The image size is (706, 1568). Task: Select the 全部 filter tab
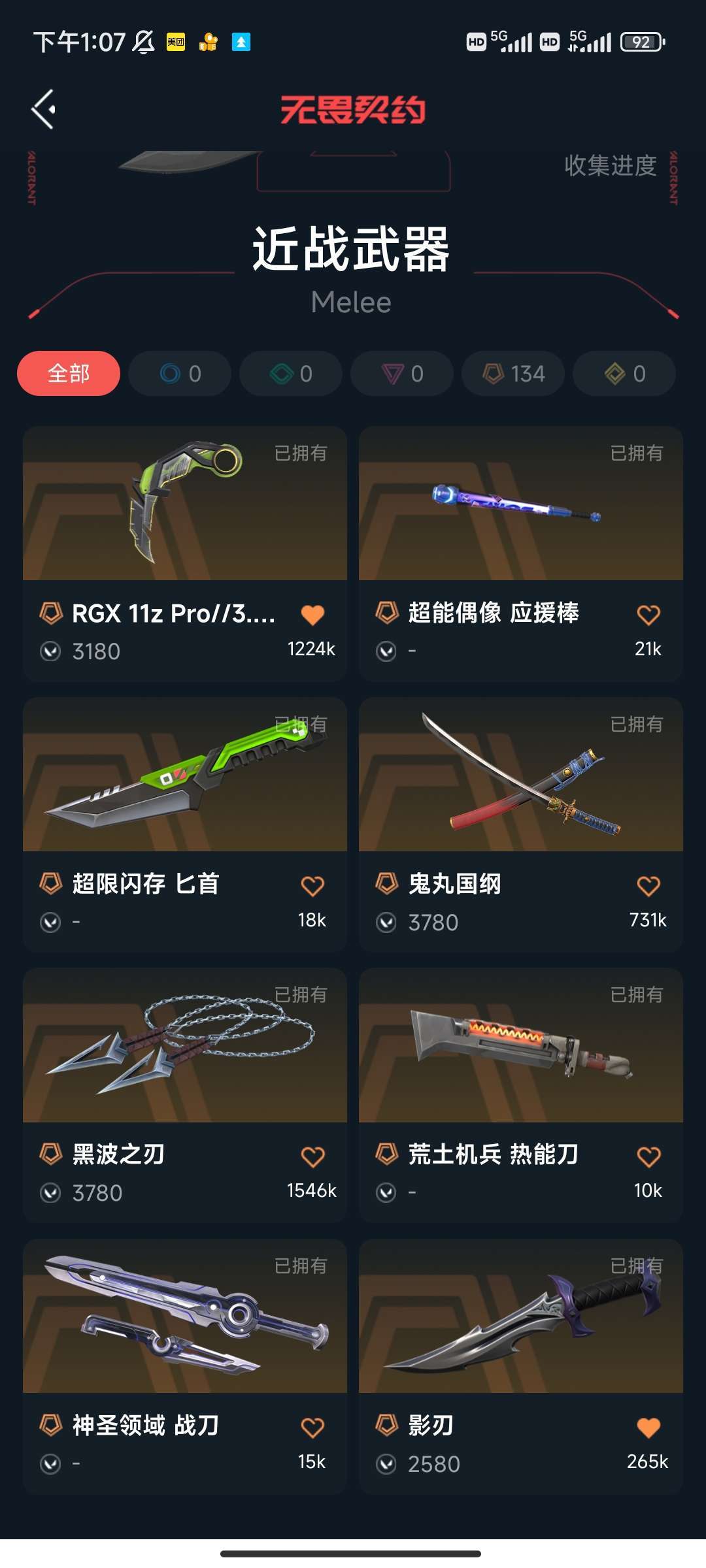tap(68, 373)
